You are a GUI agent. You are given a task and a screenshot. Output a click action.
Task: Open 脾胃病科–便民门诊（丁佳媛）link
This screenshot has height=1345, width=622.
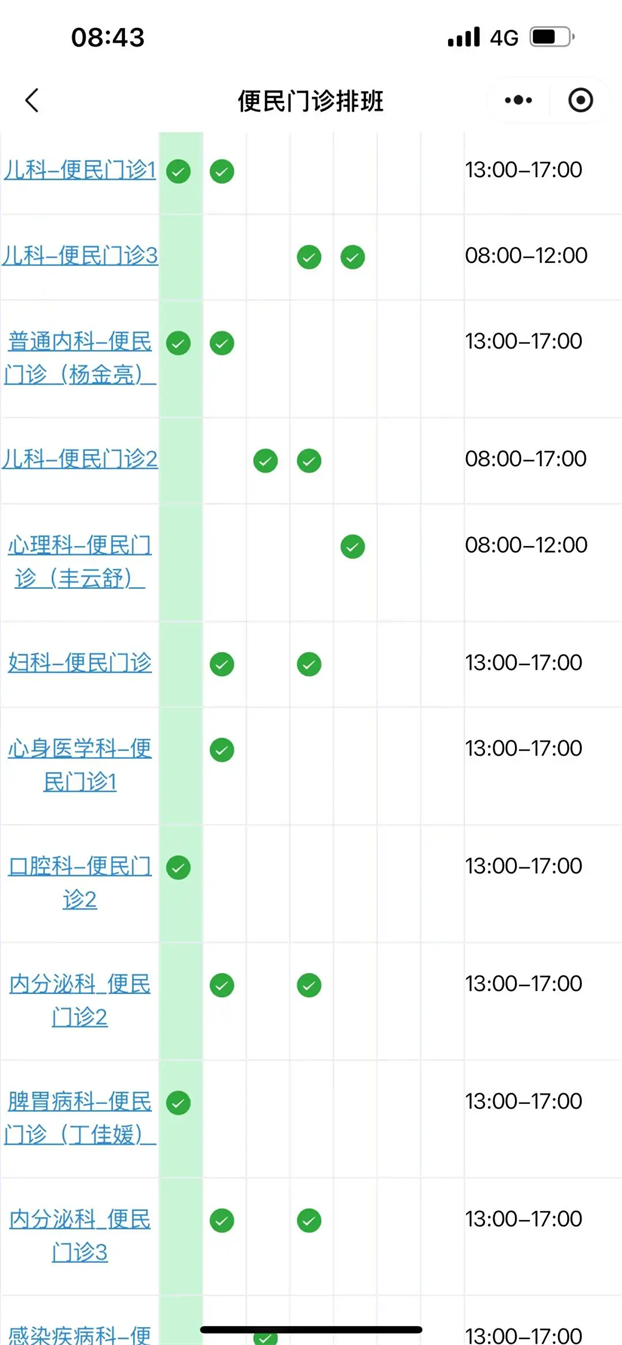pyautogui.click(x=80, y=1118)
